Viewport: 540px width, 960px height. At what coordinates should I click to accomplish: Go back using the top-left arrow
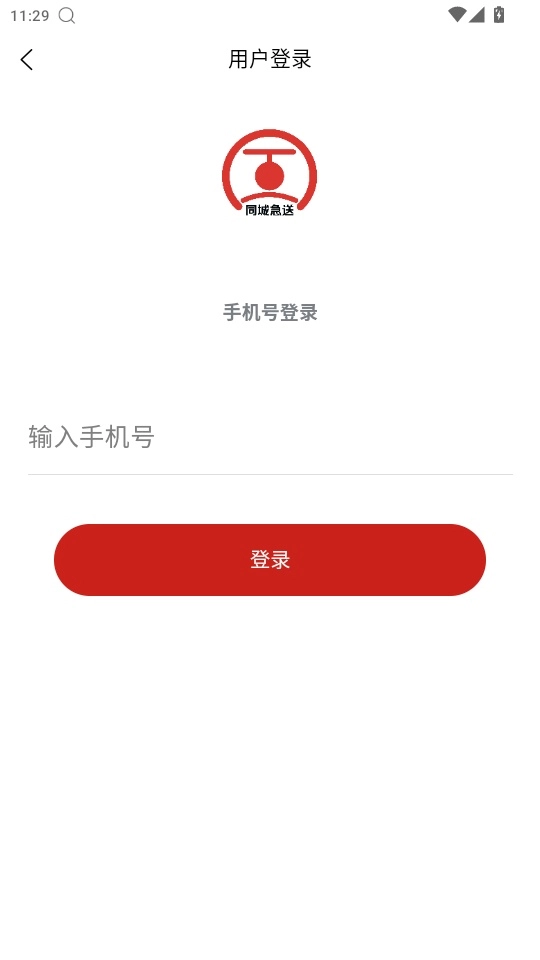coord(26,59)
